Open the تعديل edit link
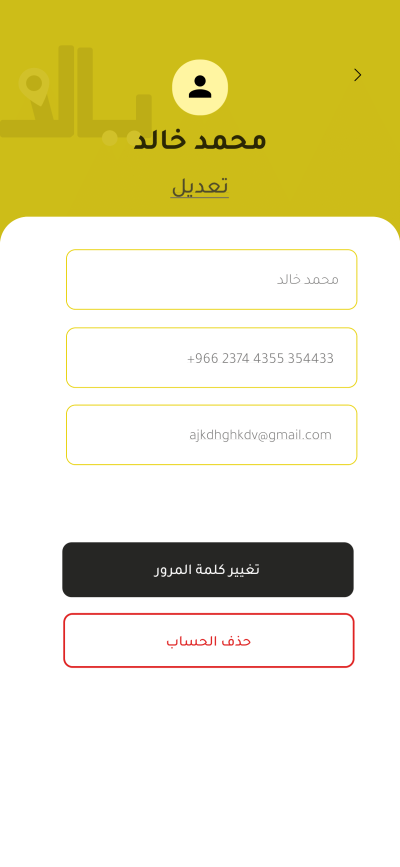Image resolution: width=400 pixels, height=867 pixels. point(200,187)
